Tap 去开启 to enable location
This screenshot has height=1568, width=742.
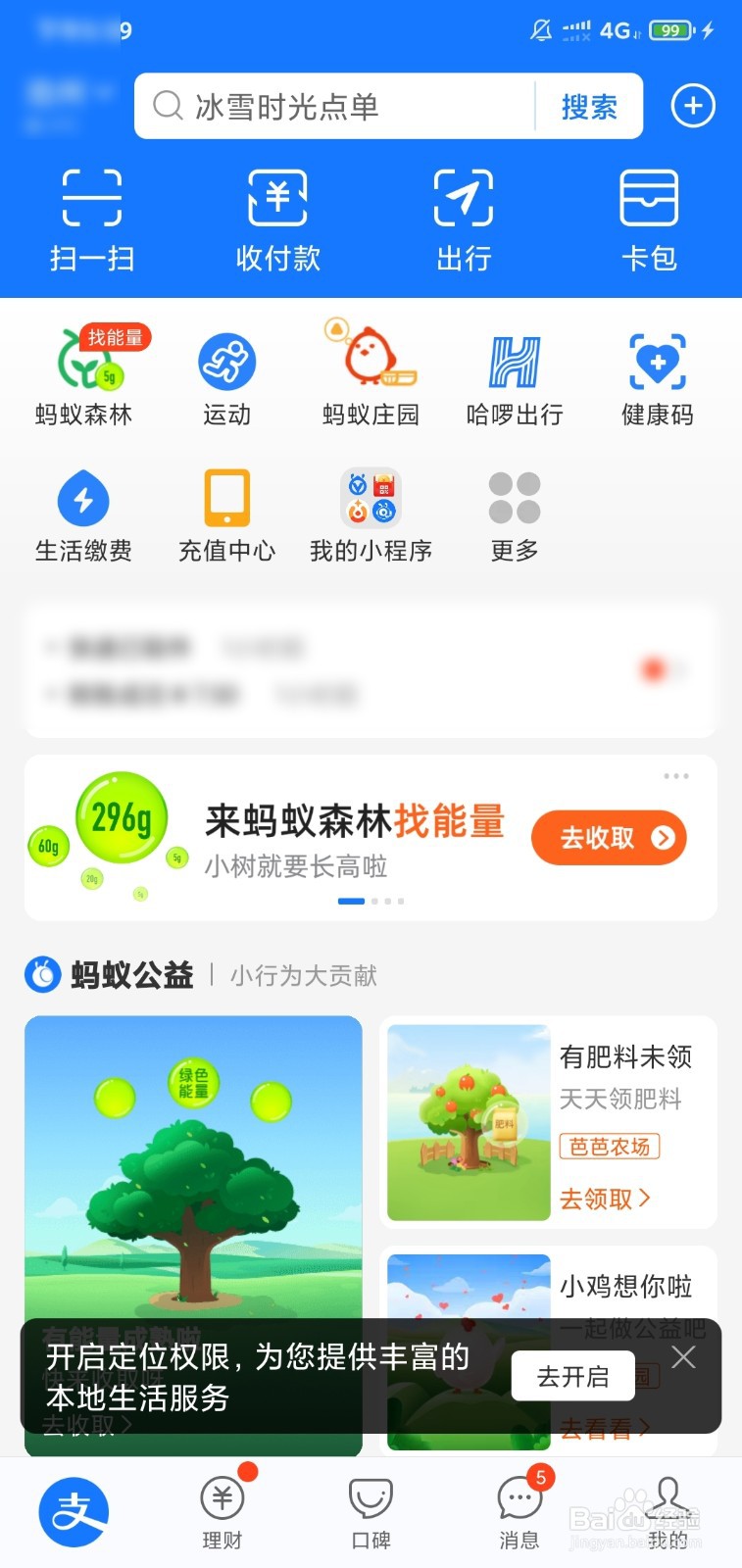pos(572,1376)
